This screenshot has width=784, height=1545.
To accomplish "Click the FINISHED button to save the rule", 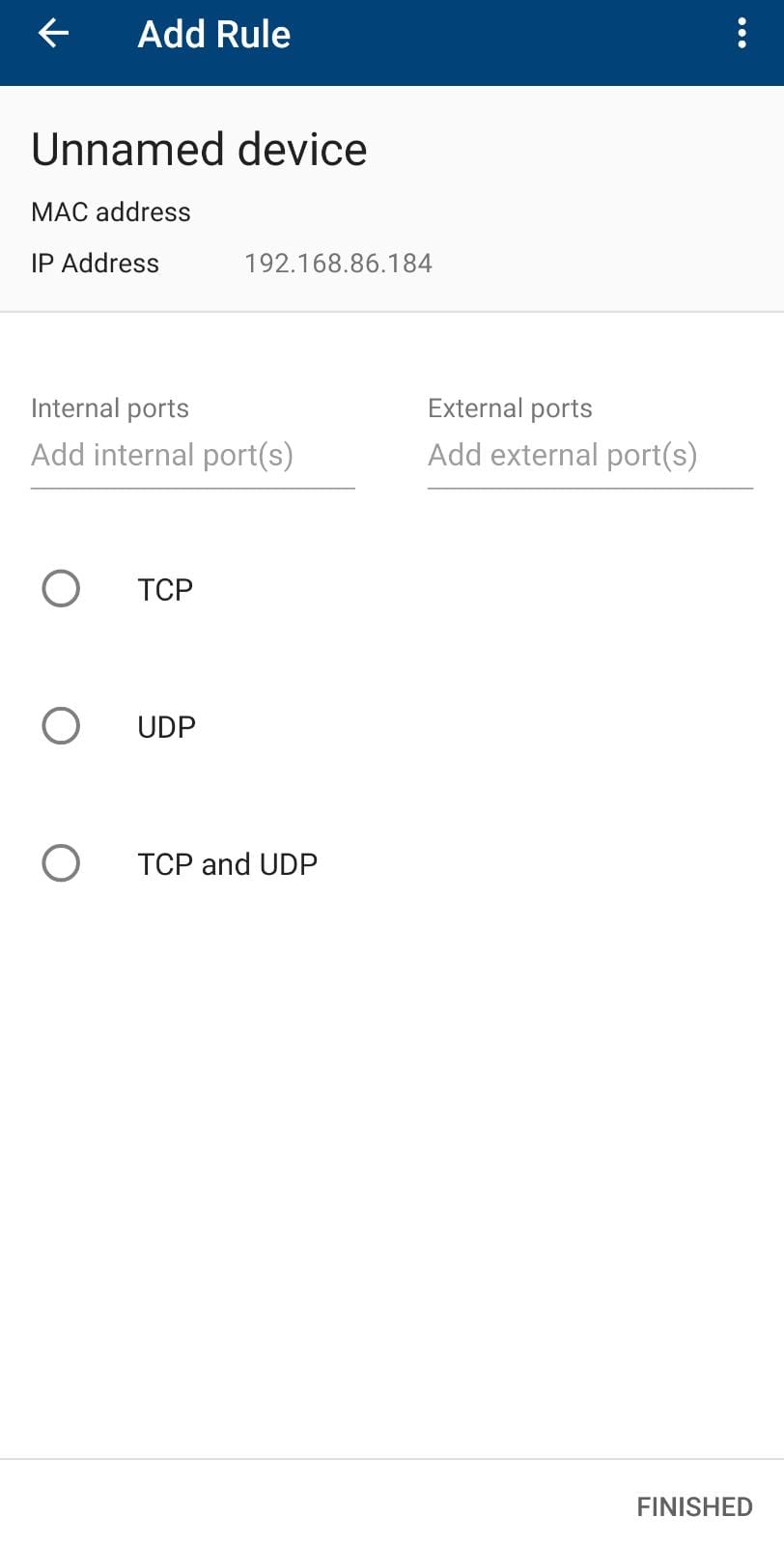I will [x=694, y=1505].
